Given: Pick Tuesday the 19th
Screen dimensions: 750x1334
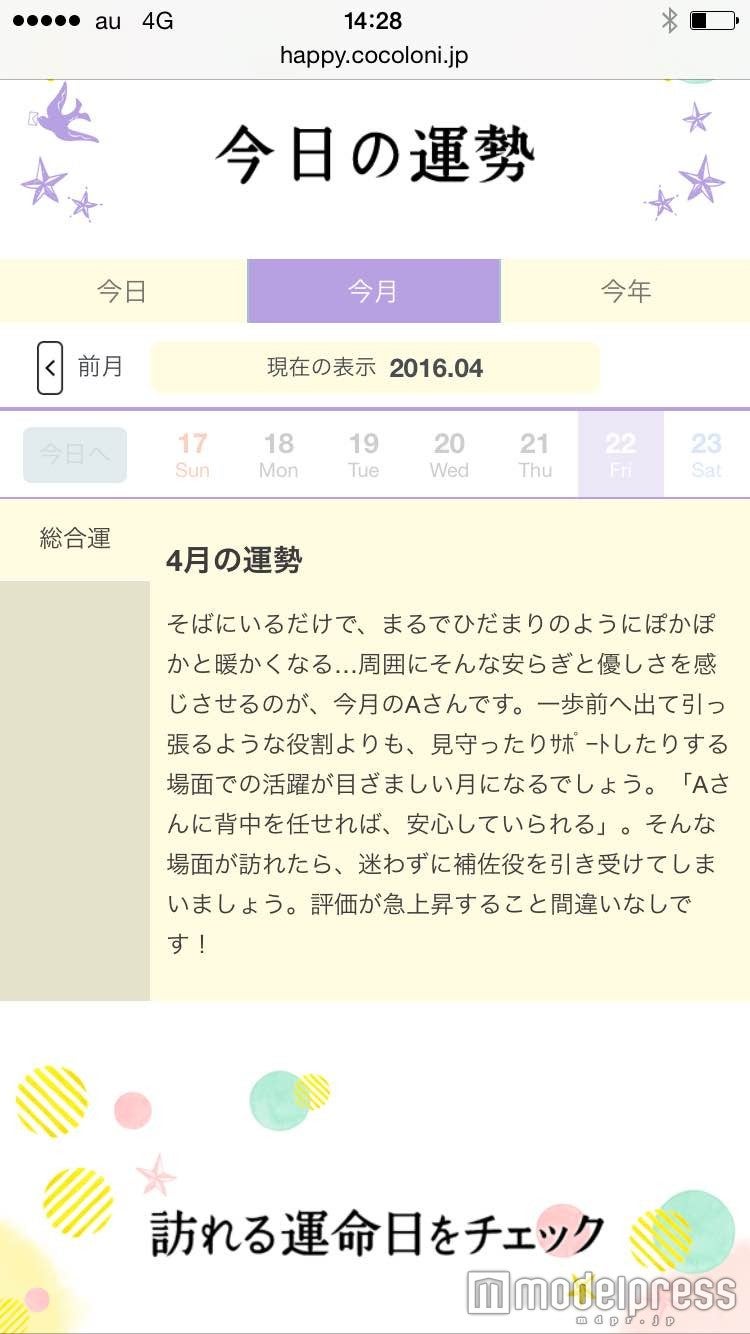Looking at the screenshot, I should click(x=363, y=455).
